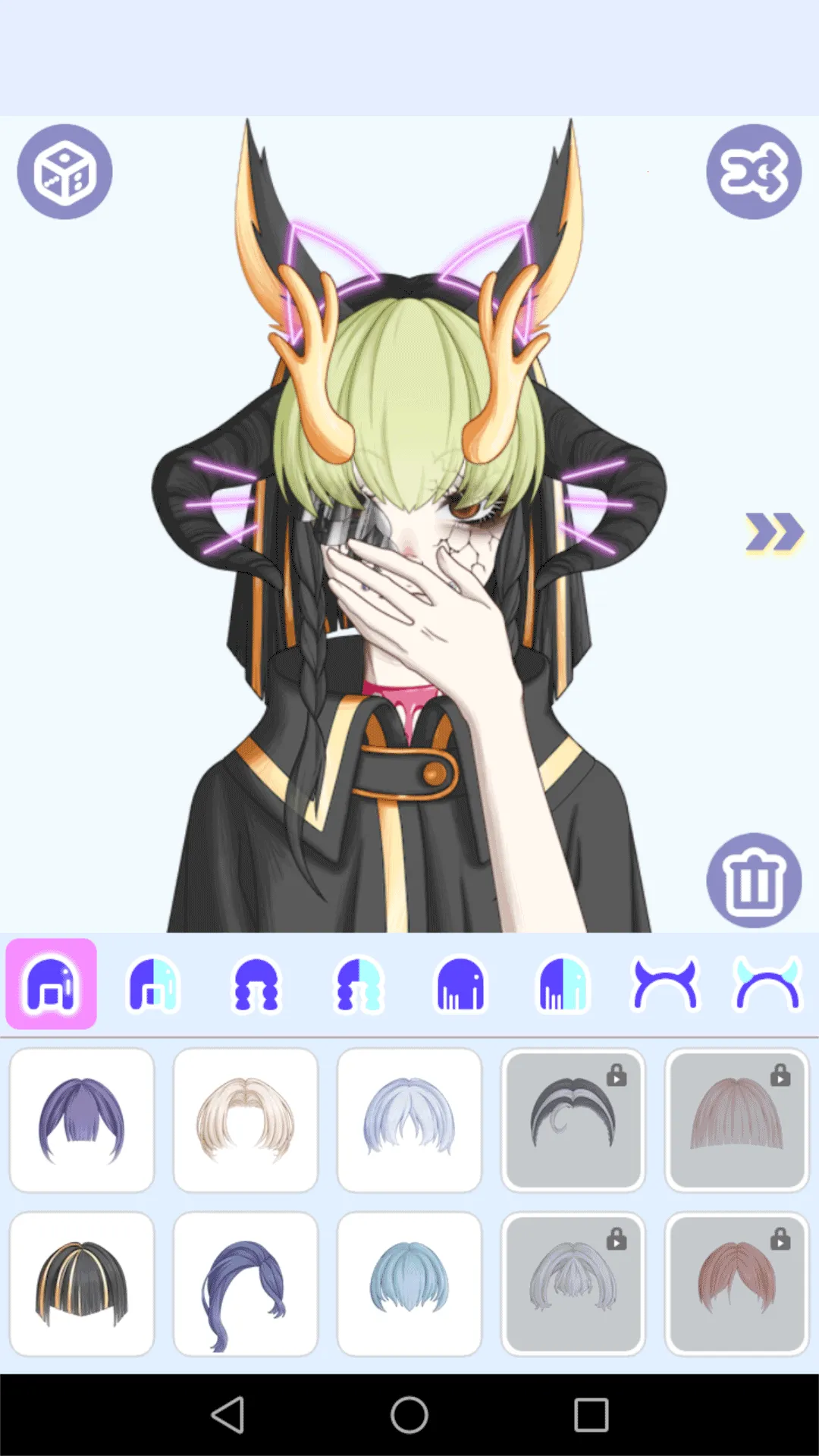Clear the avatar with the trash button
Viewport: 819px width, 1456px height.
click(x=754, y=880)
